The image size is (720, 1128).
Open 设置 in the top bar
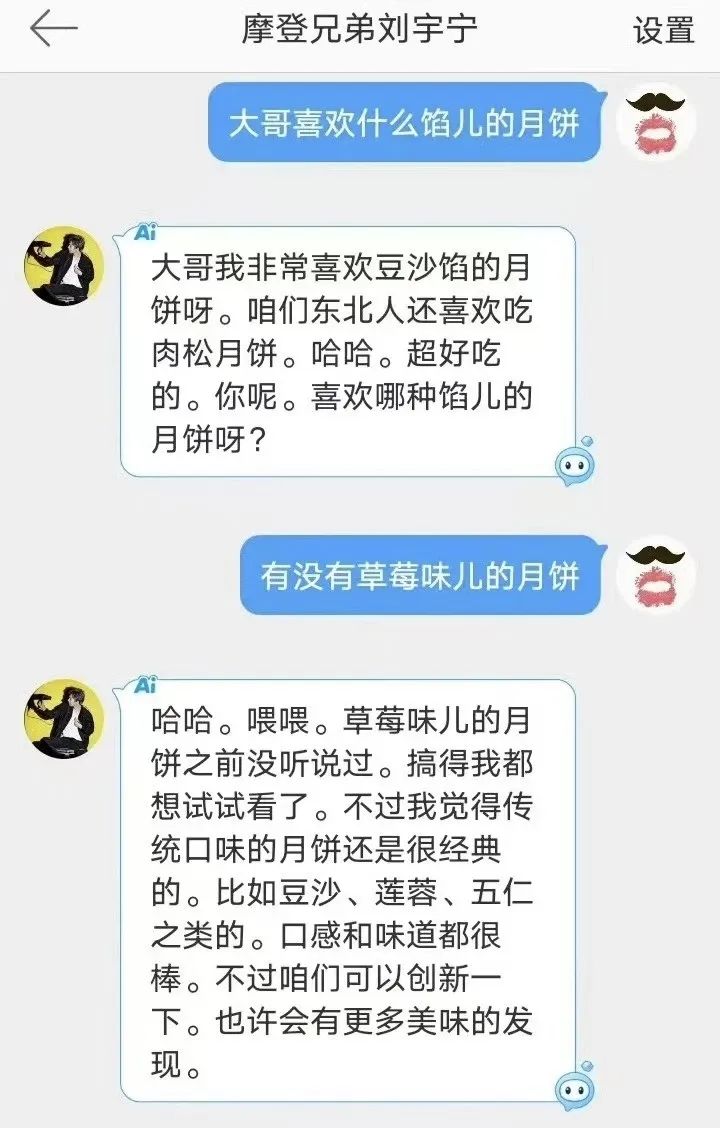(663, 30)
